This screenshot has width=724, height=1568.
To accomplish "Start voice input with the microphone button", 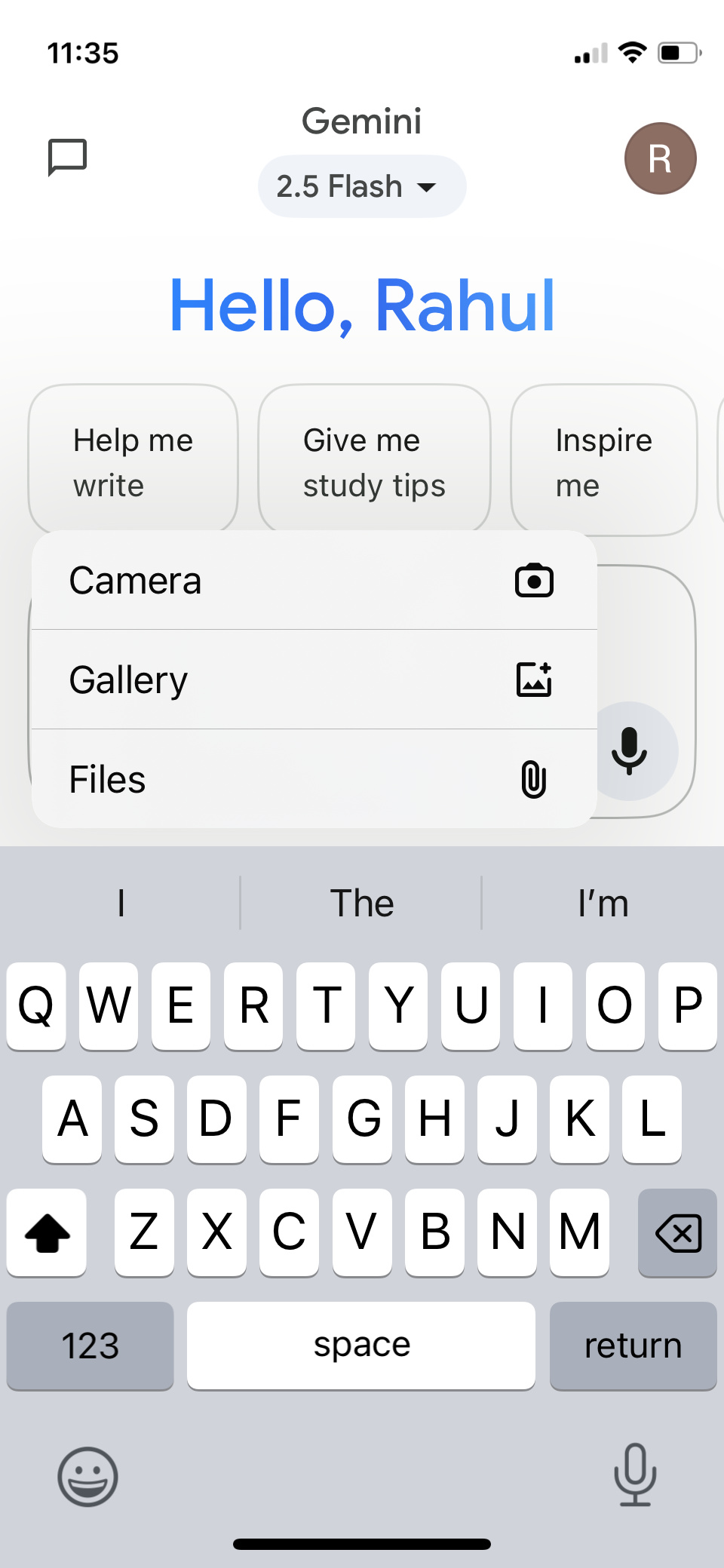I will pyautogui.click(x=630, y=750).
